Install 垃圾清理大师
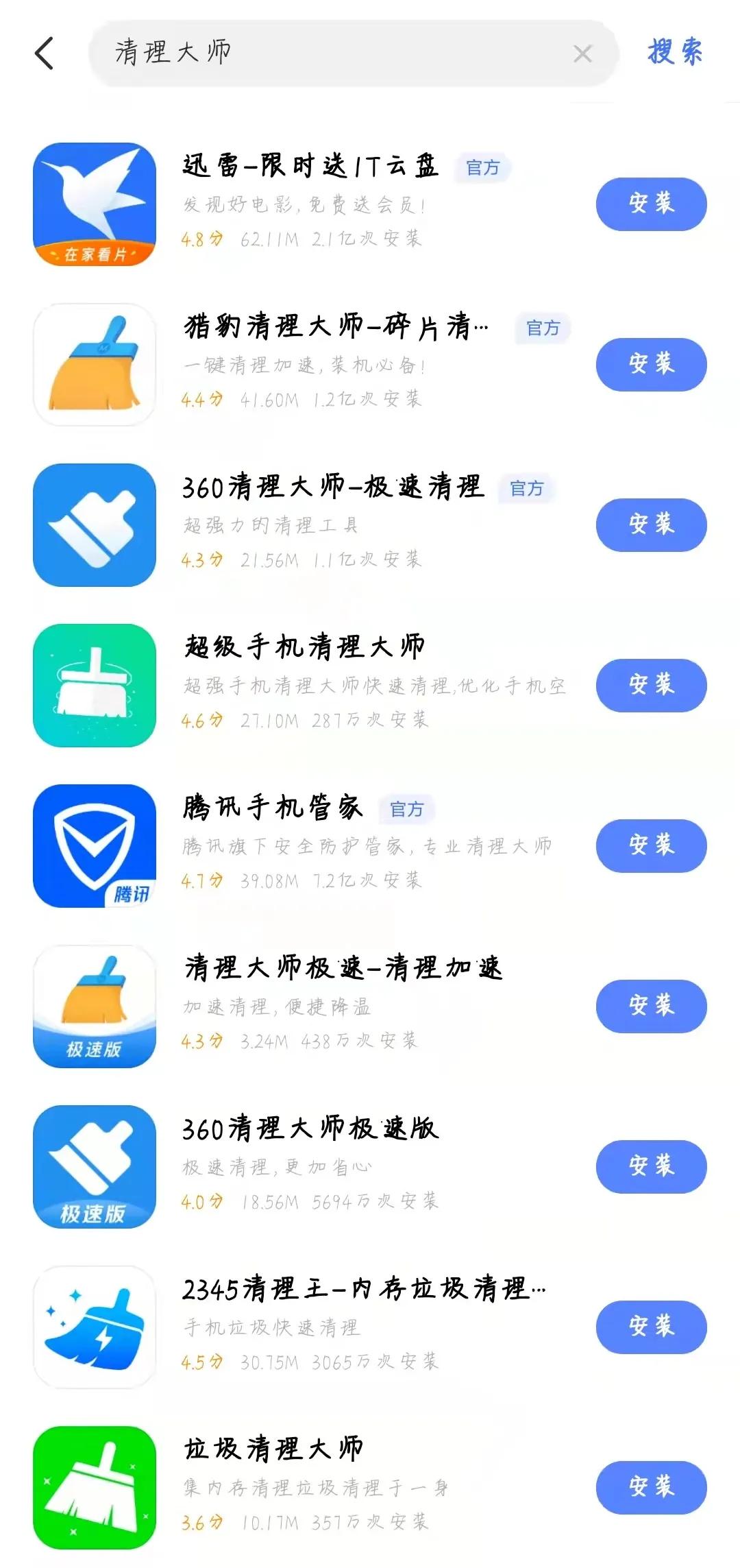 [650, 1488]
